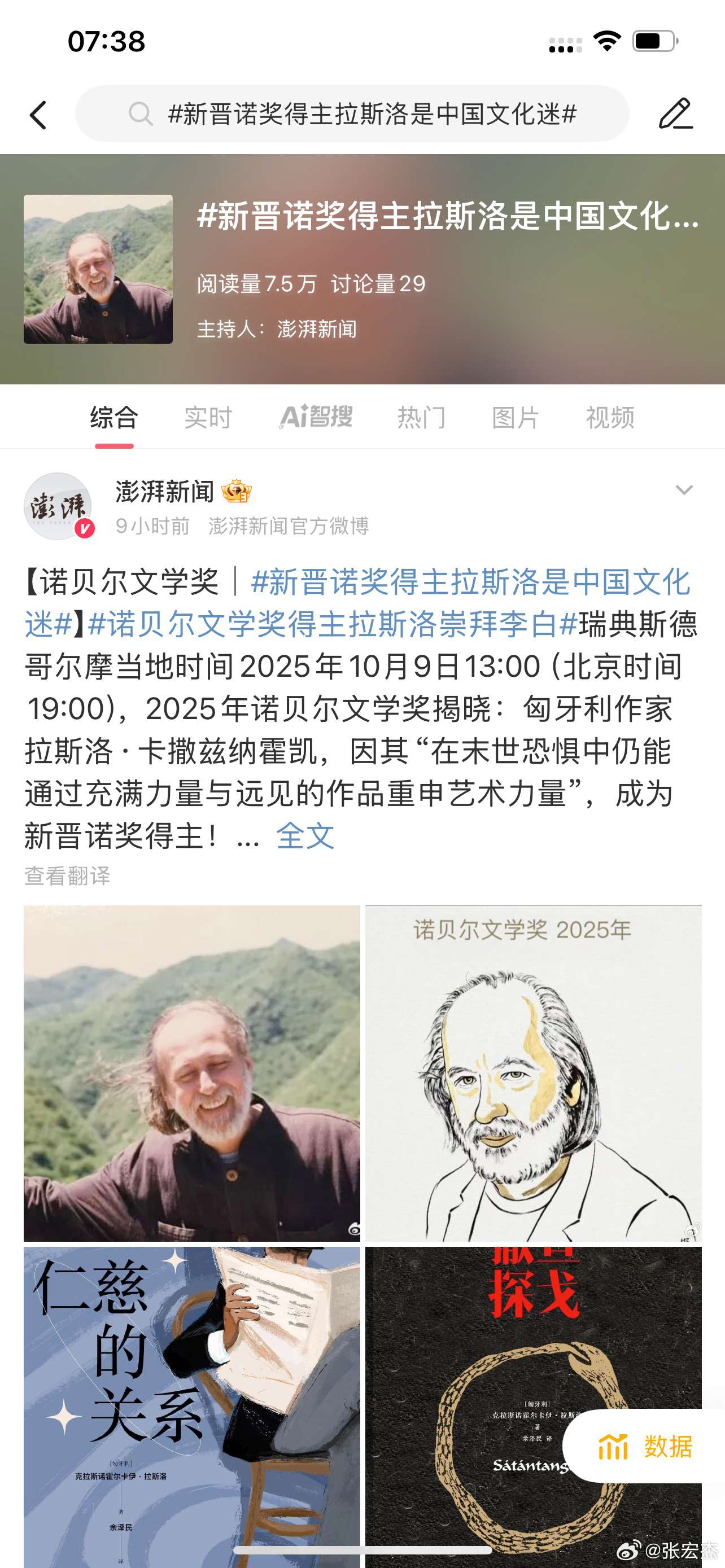
Task: Go back using the back arrow
Action: [38, 115]
